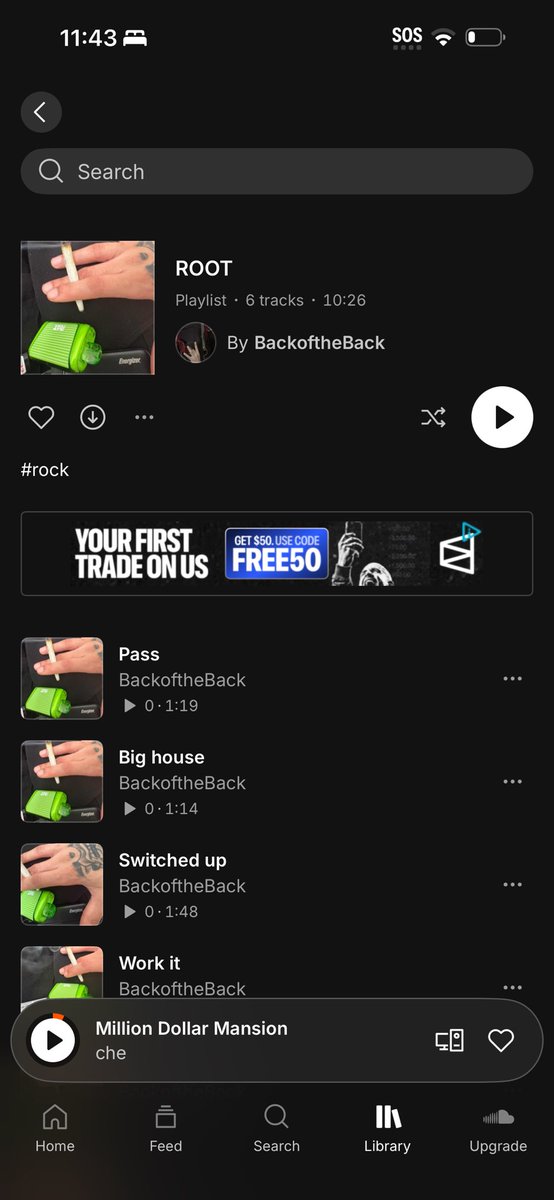Open the playlist's more options menu
Screen dimensions: 554x1200
(144, 417)
